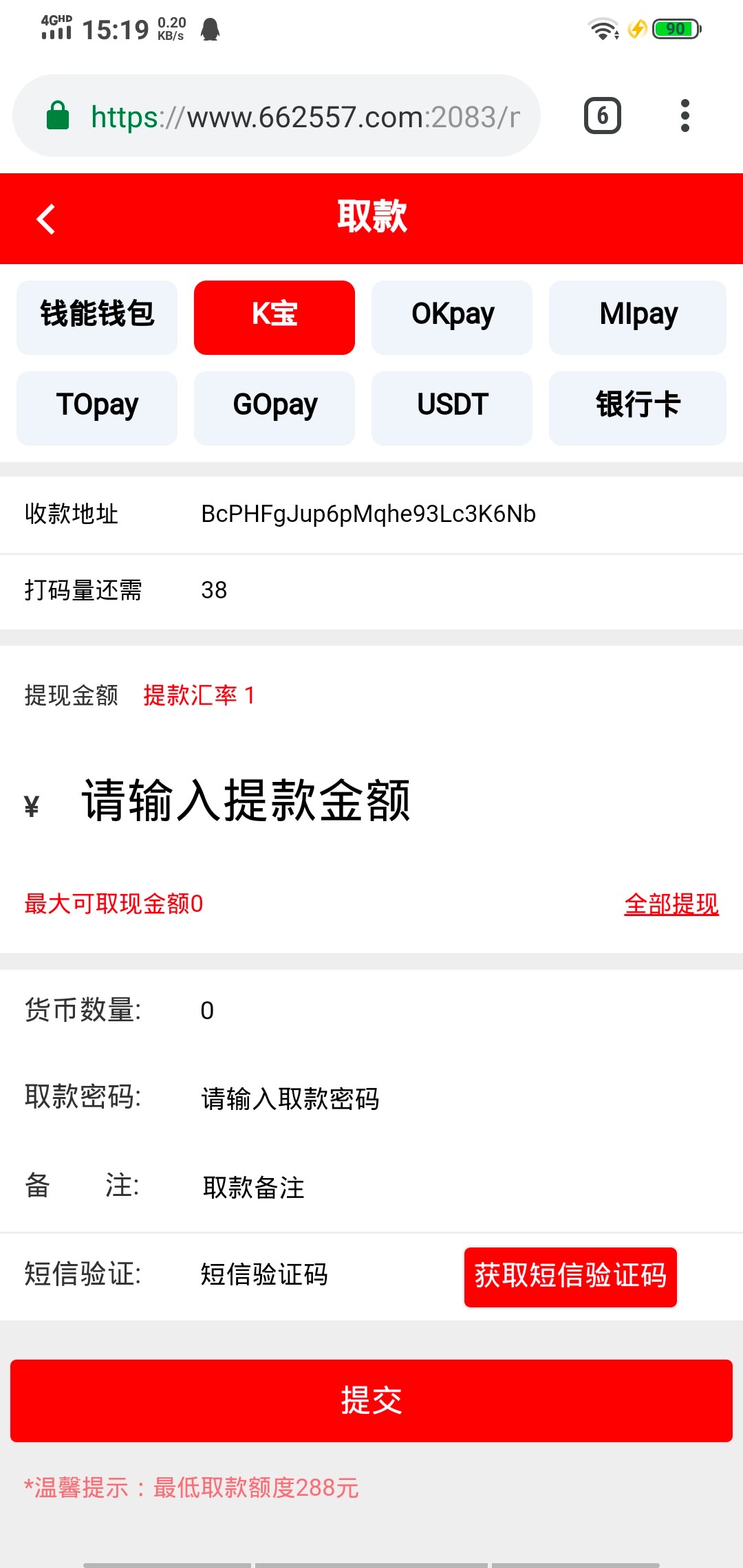This screenshot has width=743, height=1568.
Task: Tap the 全部提现 link
Action: point(671,904)
